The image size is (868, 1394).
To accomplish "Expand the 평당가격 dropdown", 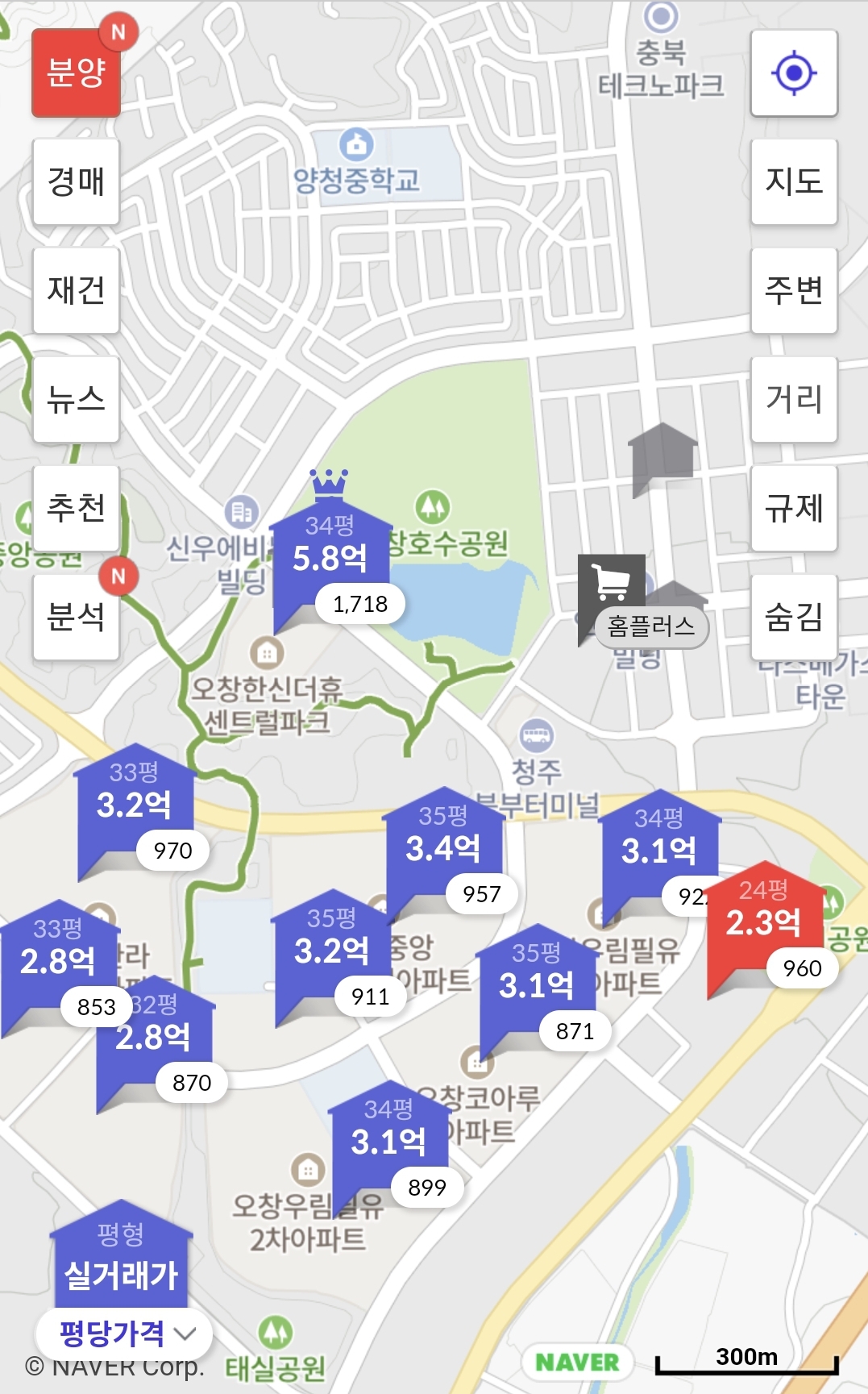I will (125, 1333).
